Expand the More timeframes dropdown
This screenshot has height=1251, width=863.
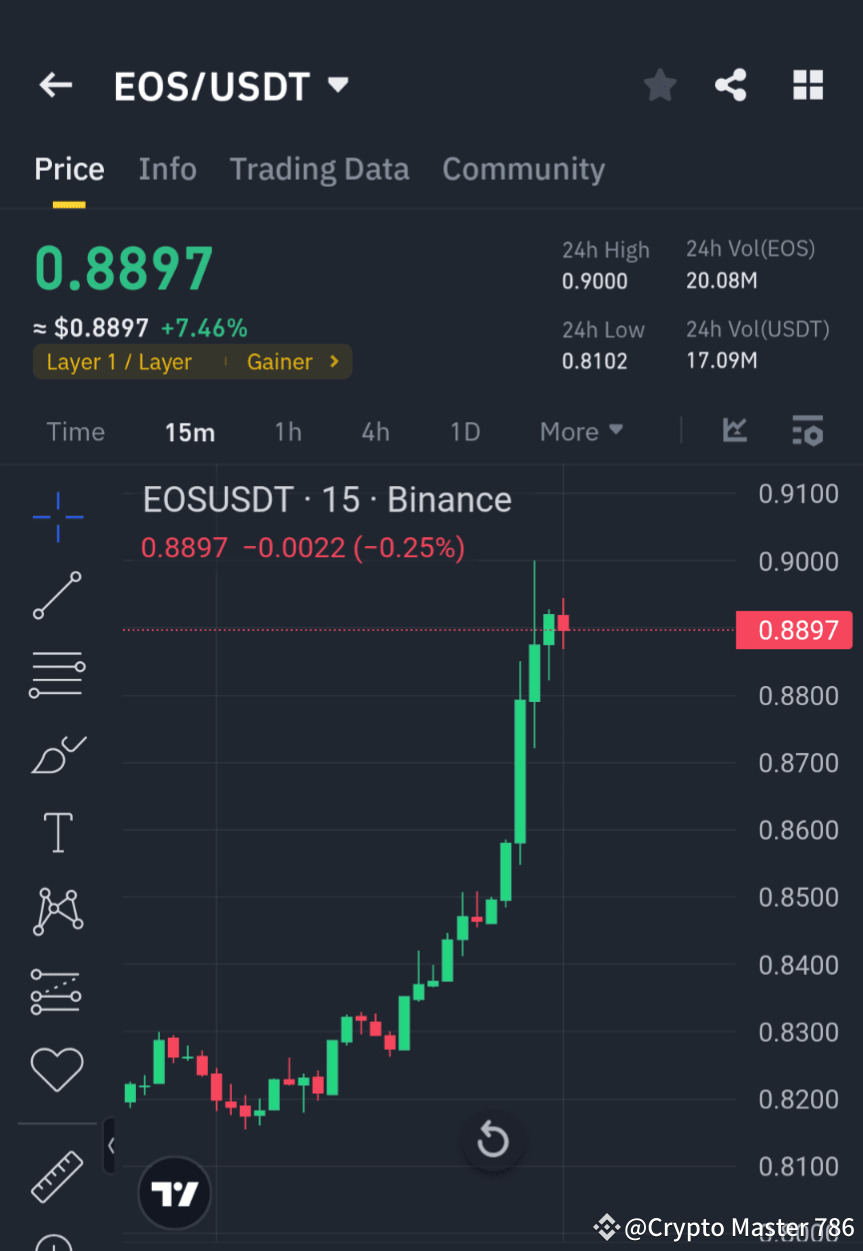click(x=580, y=431)
